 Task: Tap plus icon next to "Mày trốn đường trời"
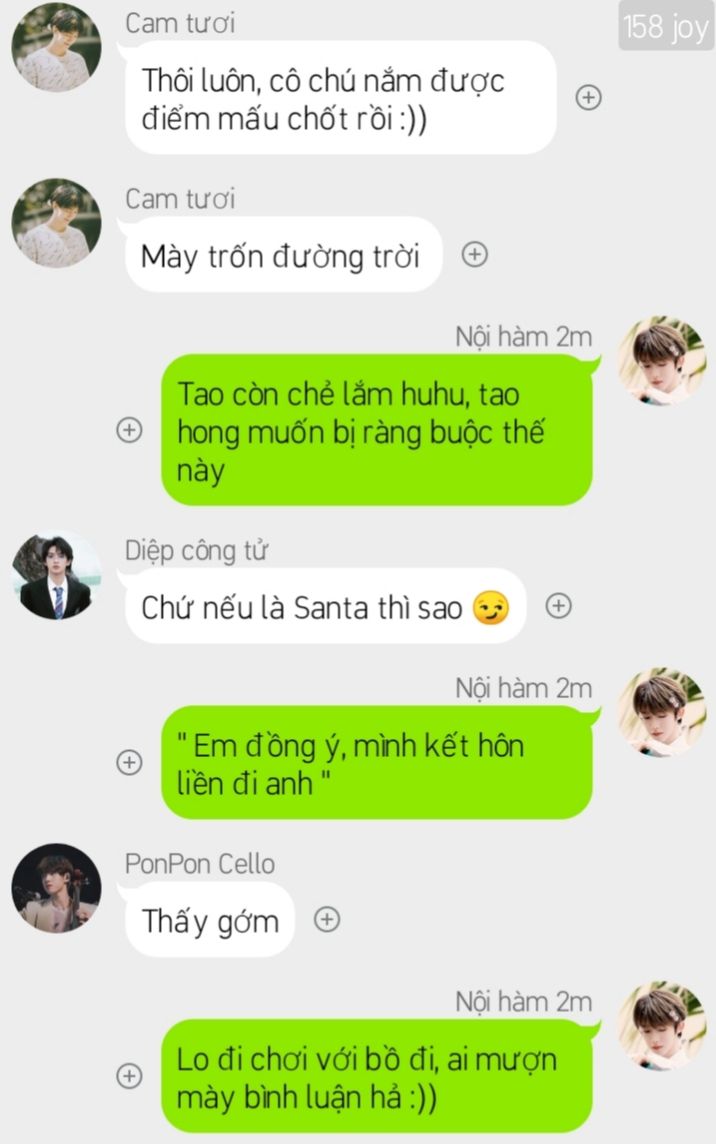point(474,255)
